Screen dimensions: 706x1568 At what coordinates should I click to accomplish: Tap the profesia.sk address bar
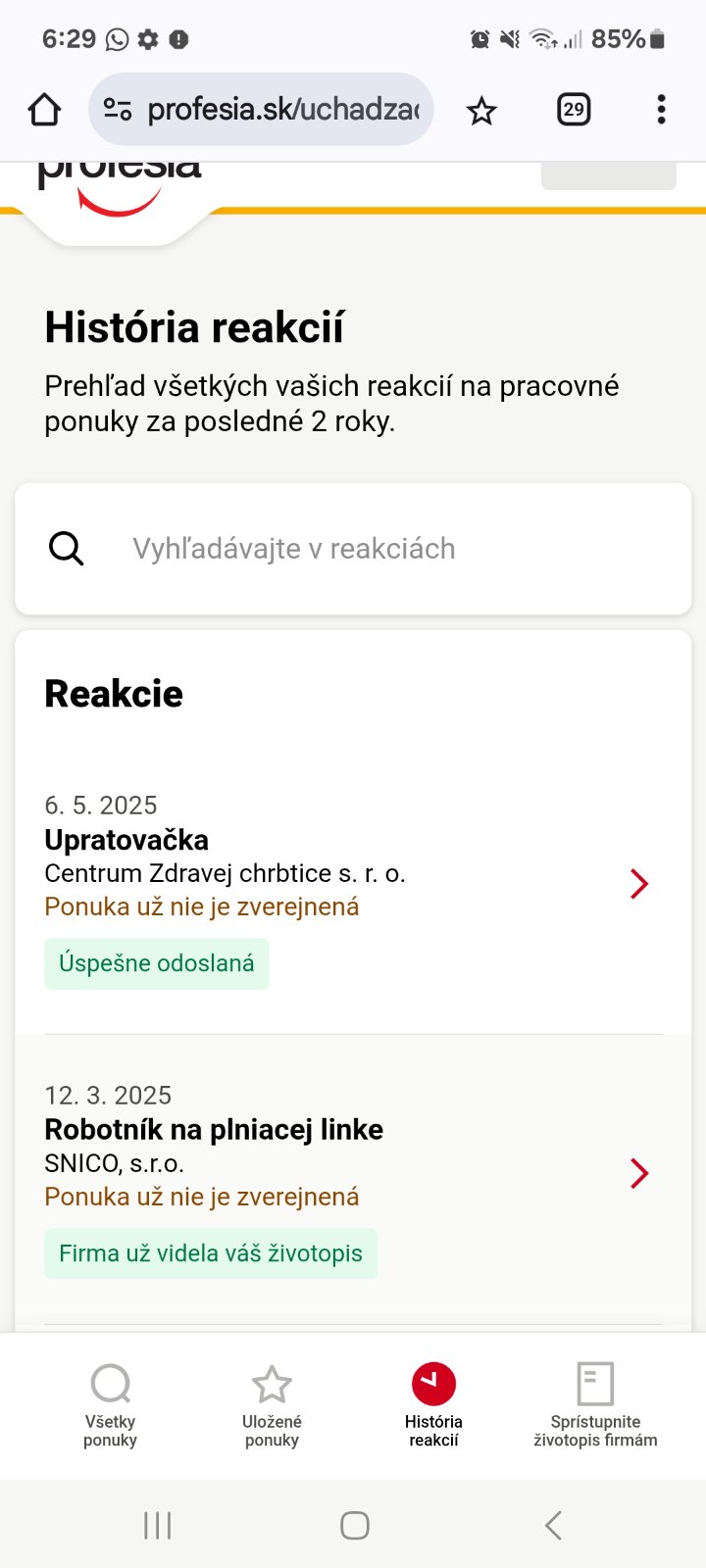click(261, 110)
